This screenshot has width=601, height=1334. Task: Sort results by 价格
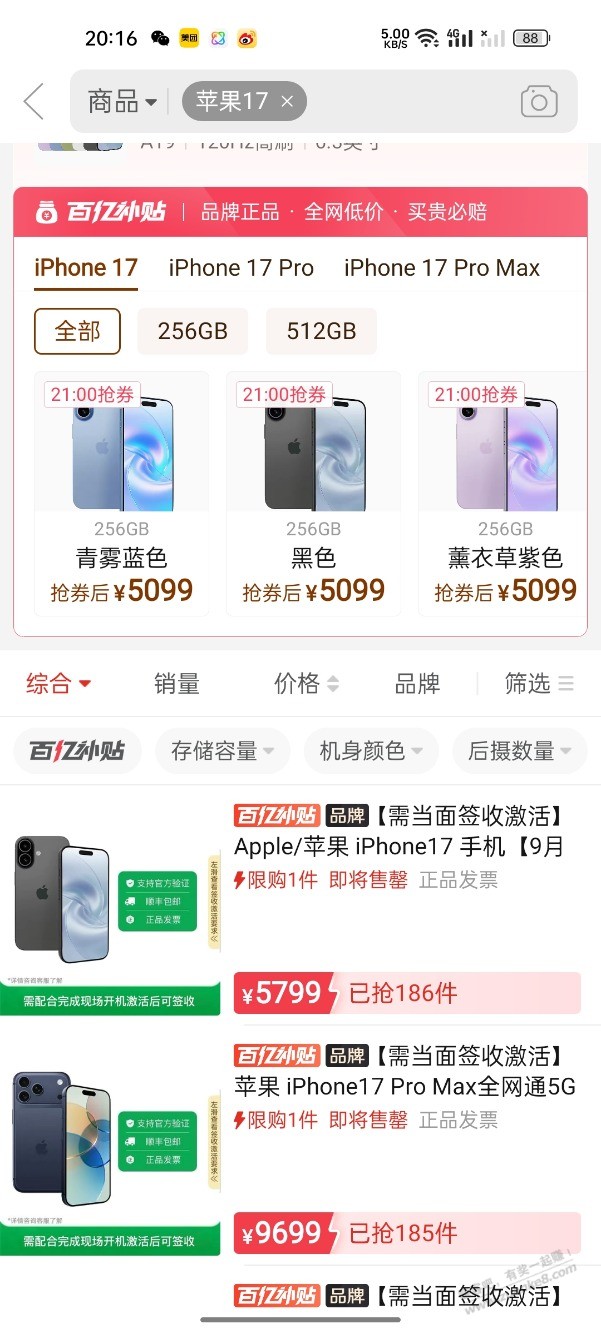pos(306,684)
